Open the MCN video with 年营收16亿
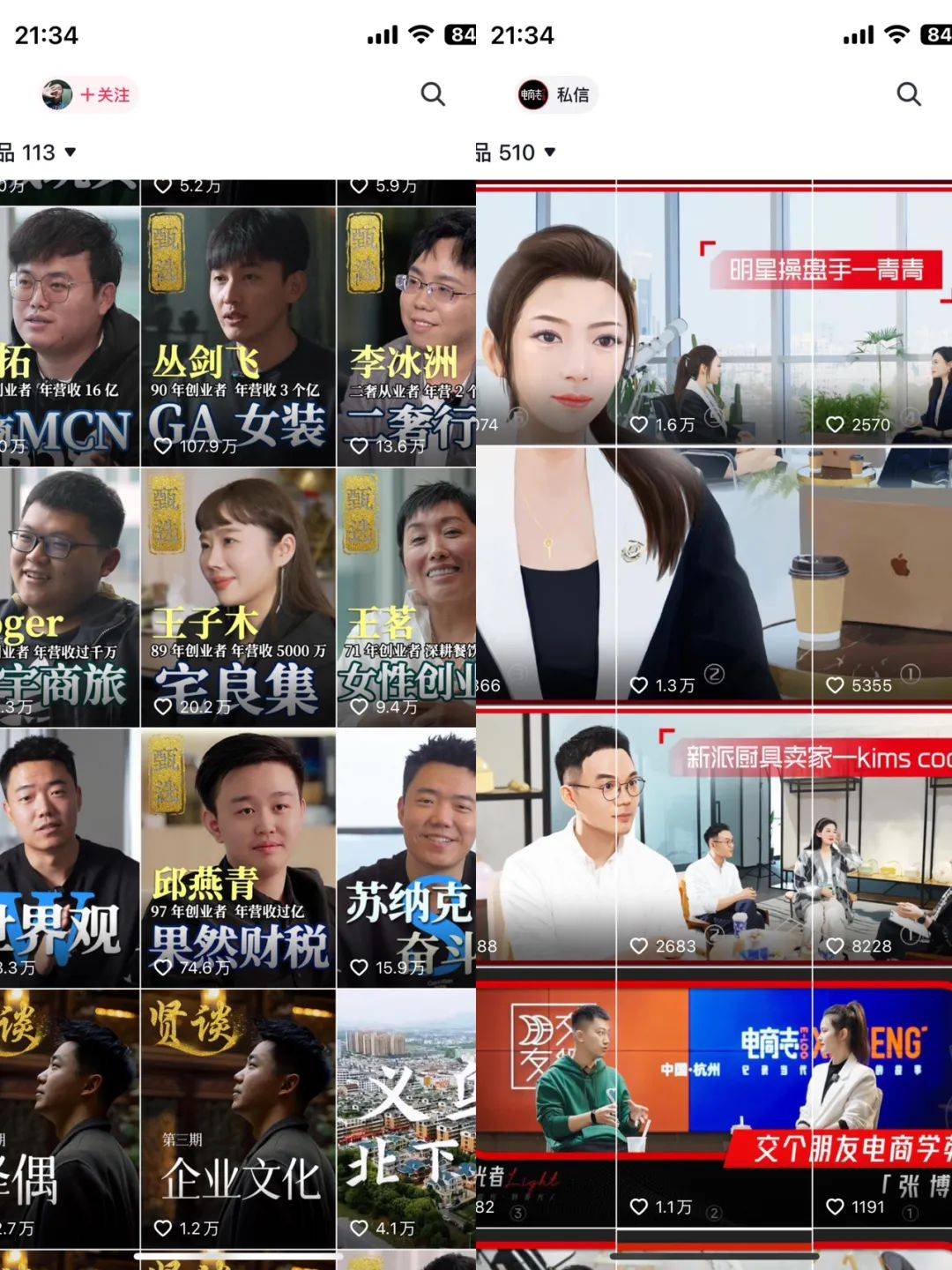Image resolution: width=952 pixels, height=1270 pixels. [70, 335]
